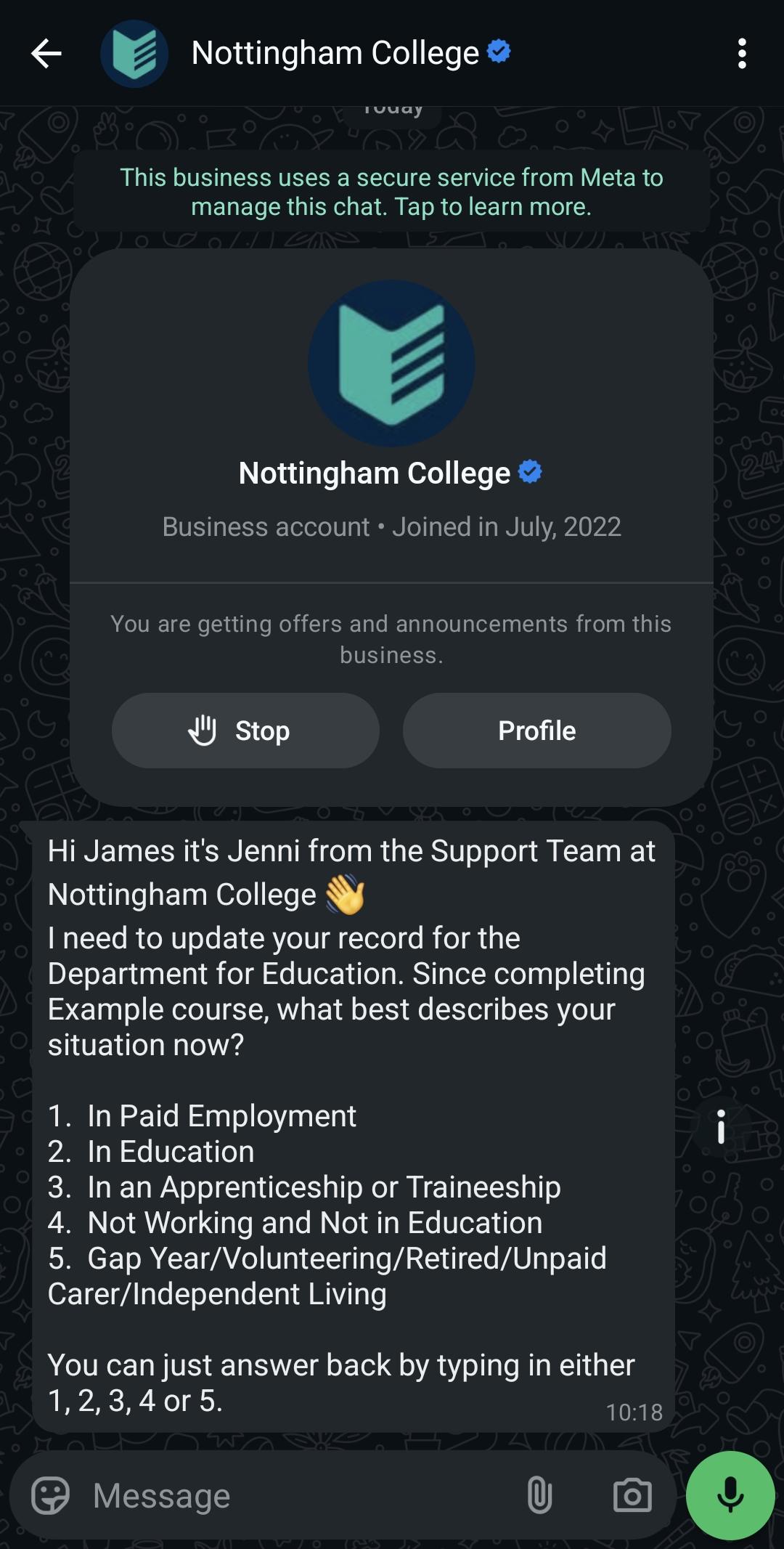Tap the Today date header
This screenshot has height=1549, width=784.
[x=392, y=109]
